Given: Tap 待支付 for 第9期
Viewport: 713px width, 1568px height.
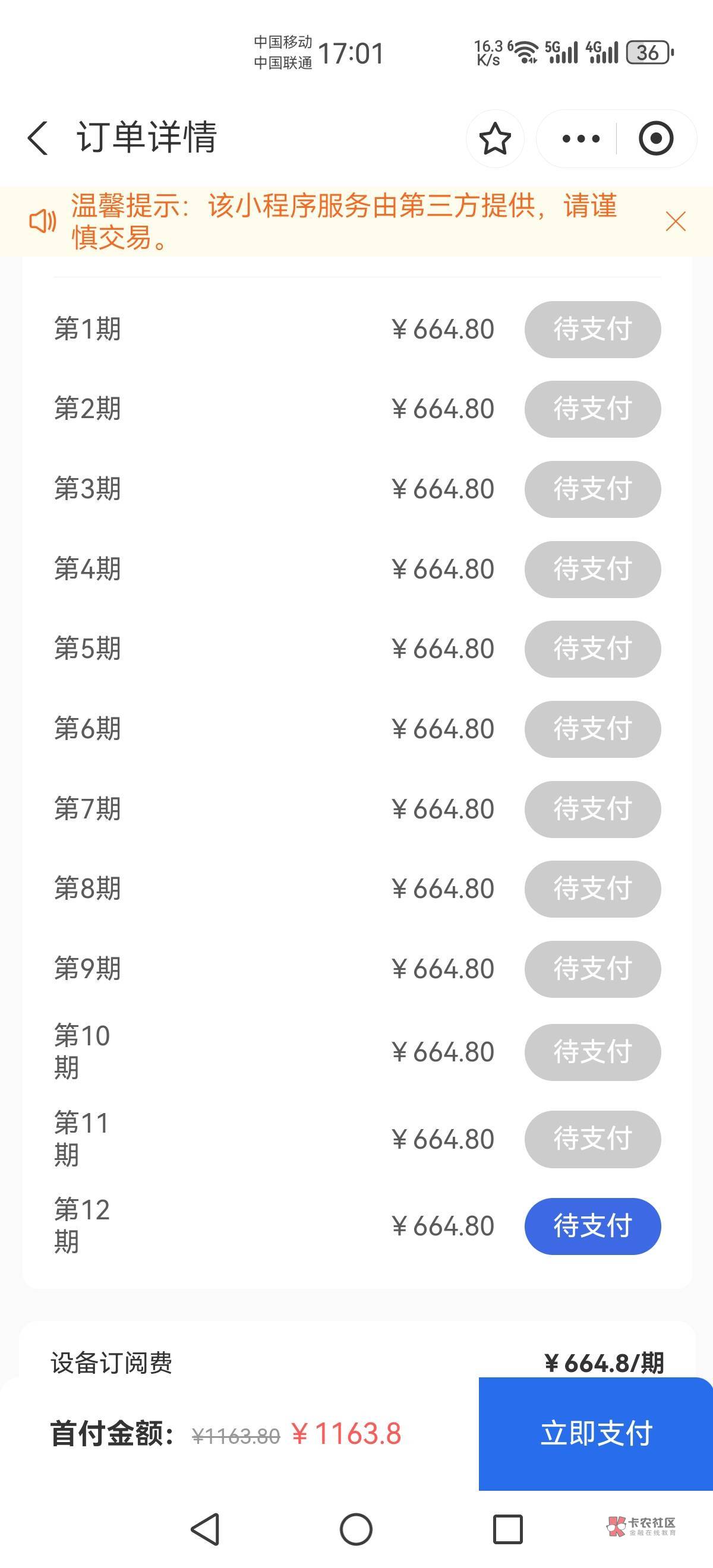Looking at the screenshot, I should click(x=592, y=969).
